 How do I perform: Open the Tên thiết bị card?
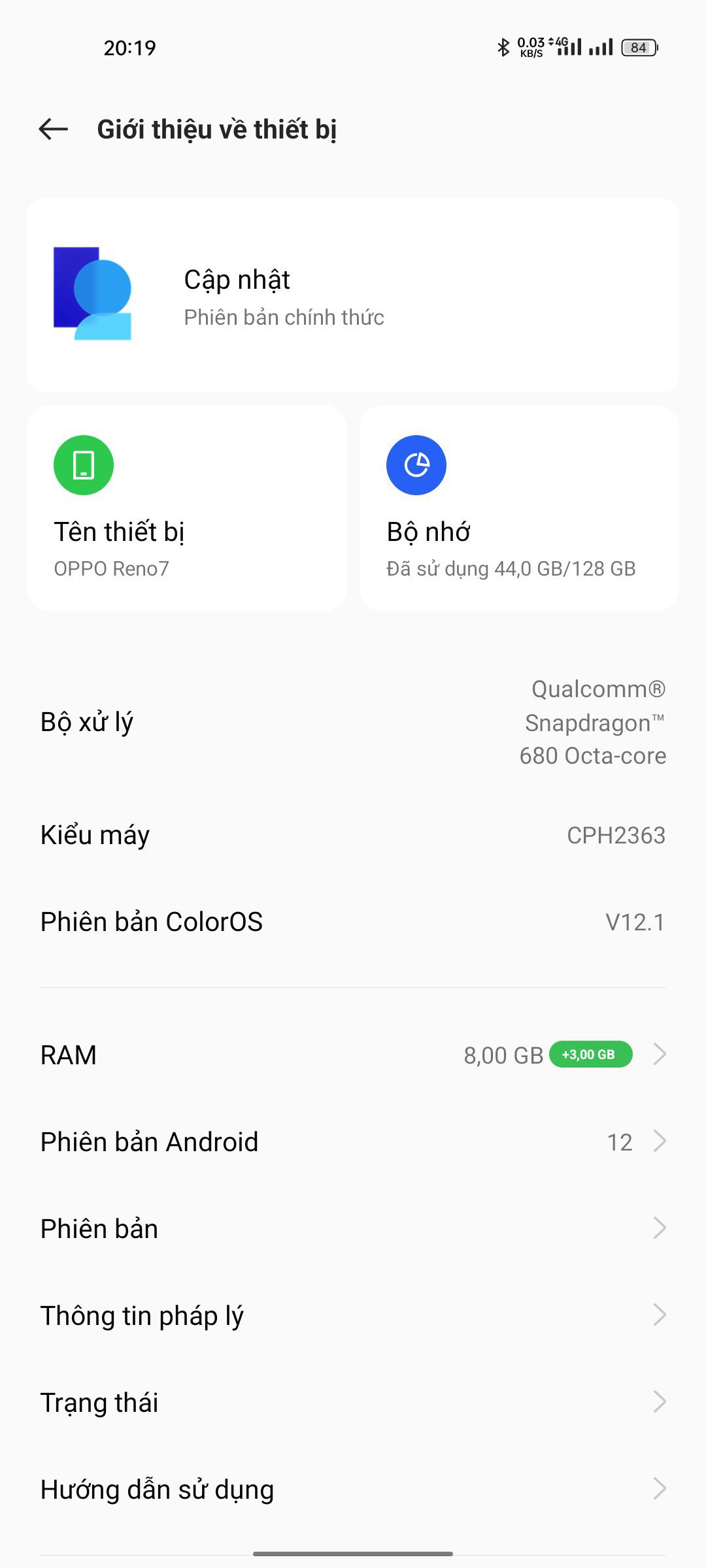click(x=186, y=508)
